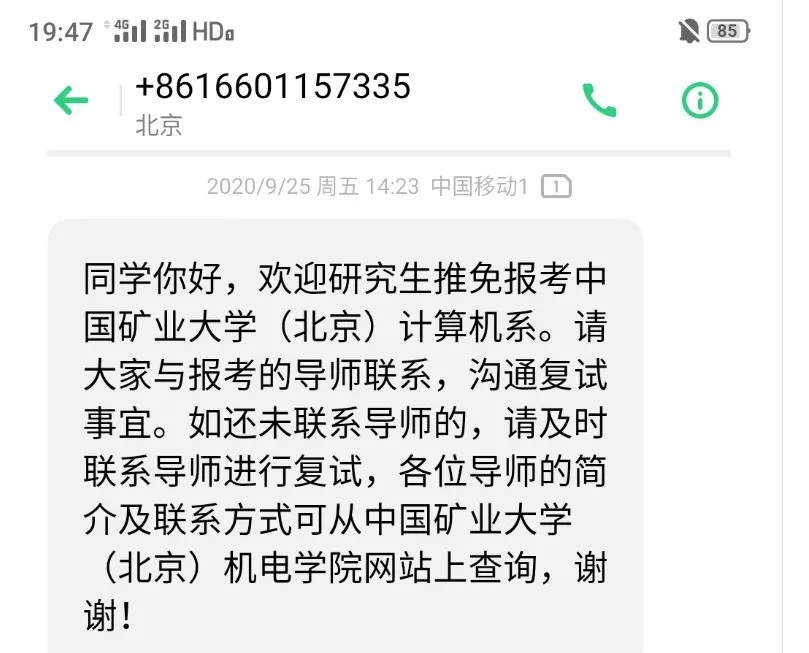The height and width of the screenshot is (653, 809).
Task: Go back to the message list
Action: (x=71, y=100)
